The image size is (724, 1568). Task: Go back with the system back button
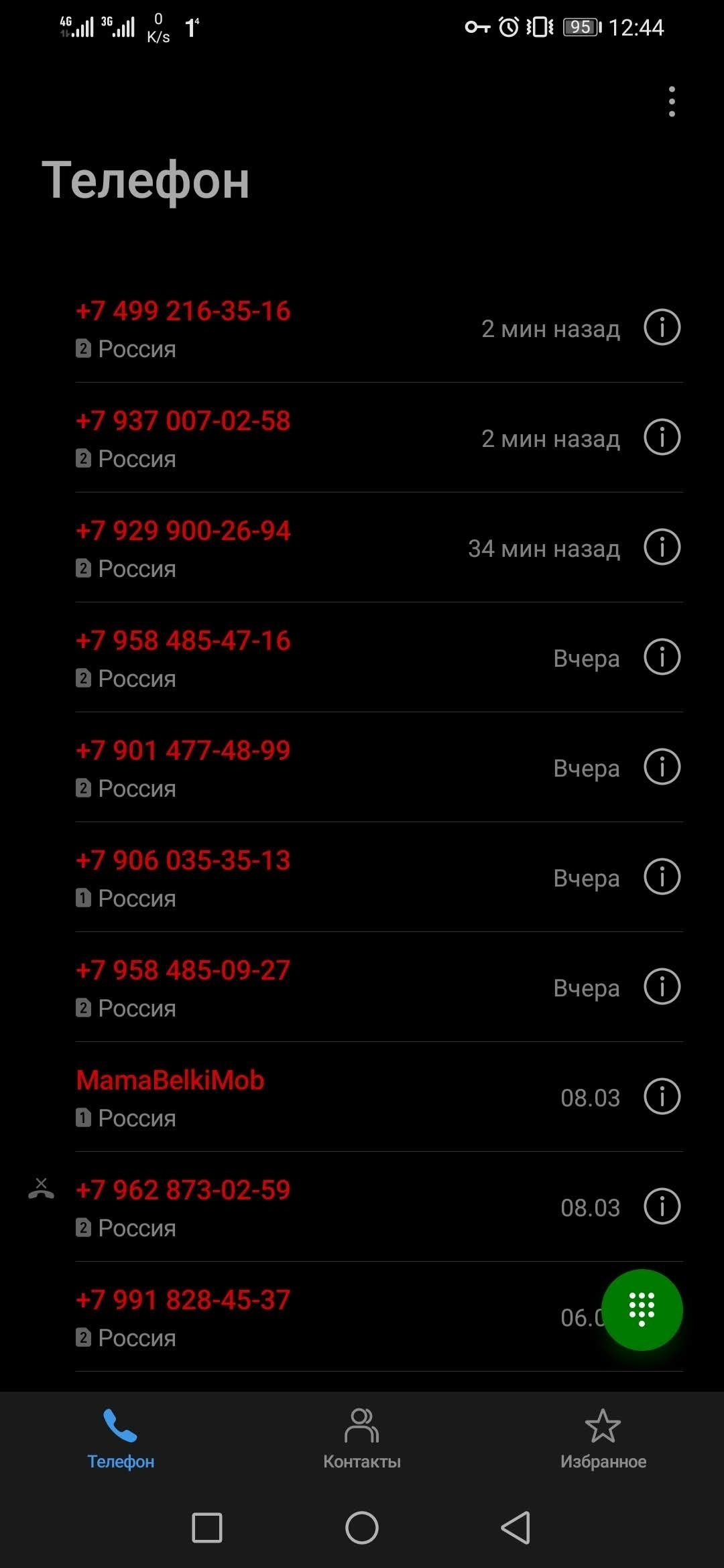(516, 1528)
